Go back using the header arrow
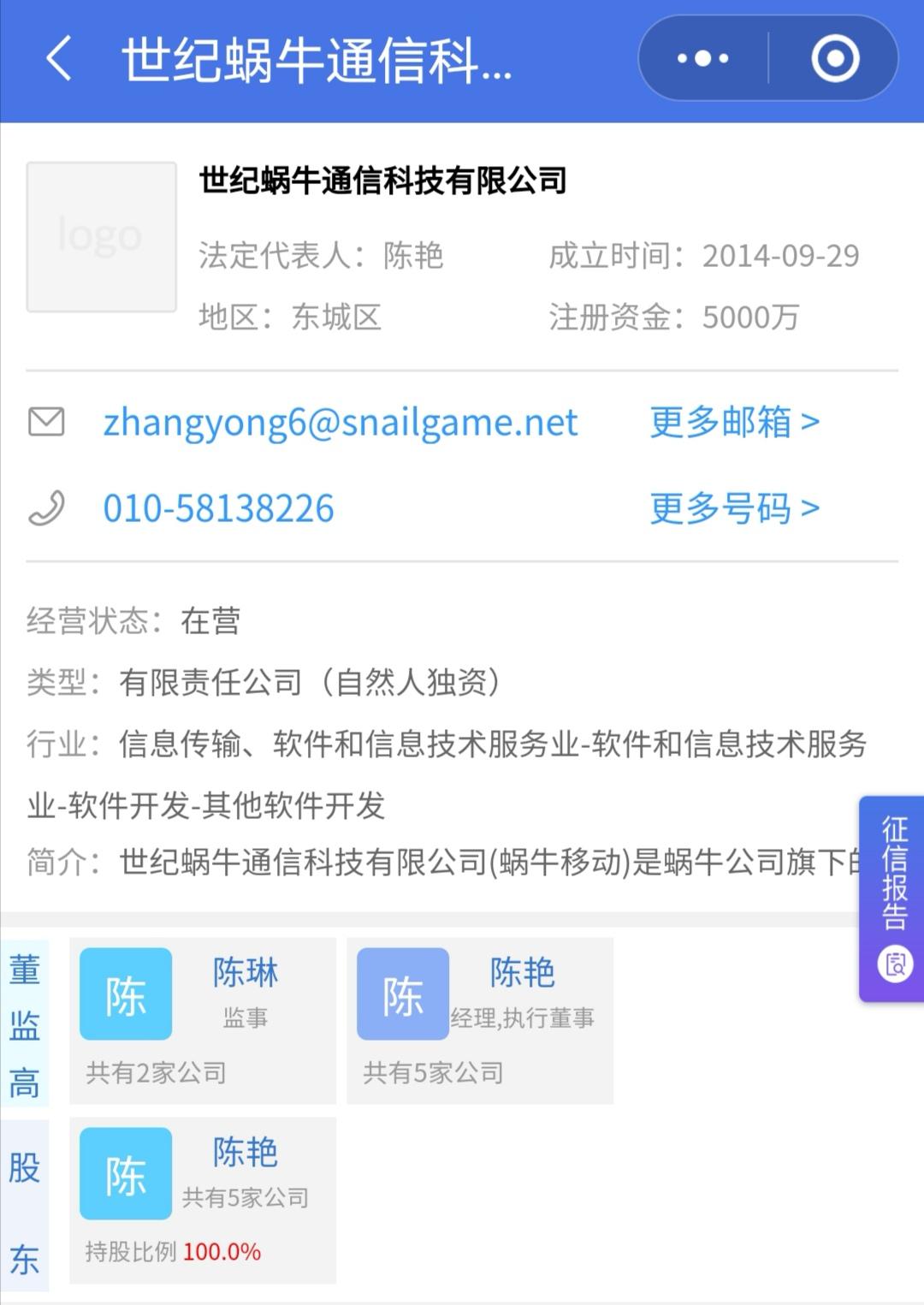The height and width of the screenshot is (1305, 924). click(x=58, y=60)
